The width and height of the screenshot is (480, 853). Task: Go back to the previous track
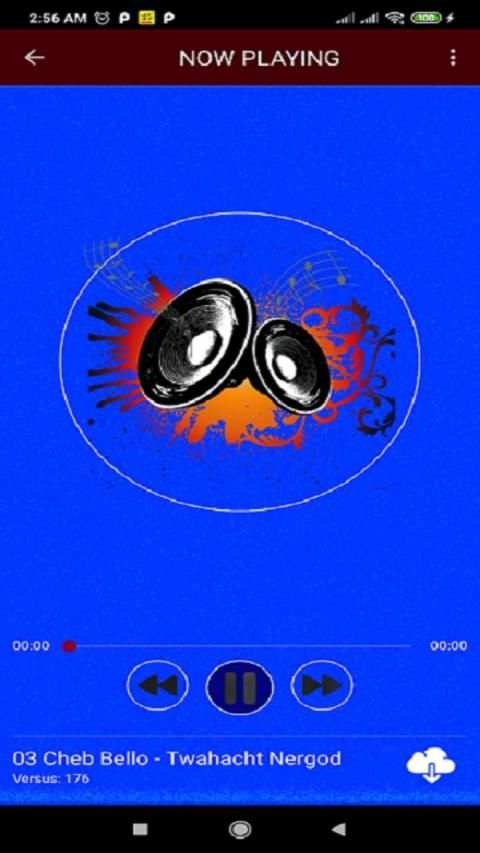coord(158,685)
